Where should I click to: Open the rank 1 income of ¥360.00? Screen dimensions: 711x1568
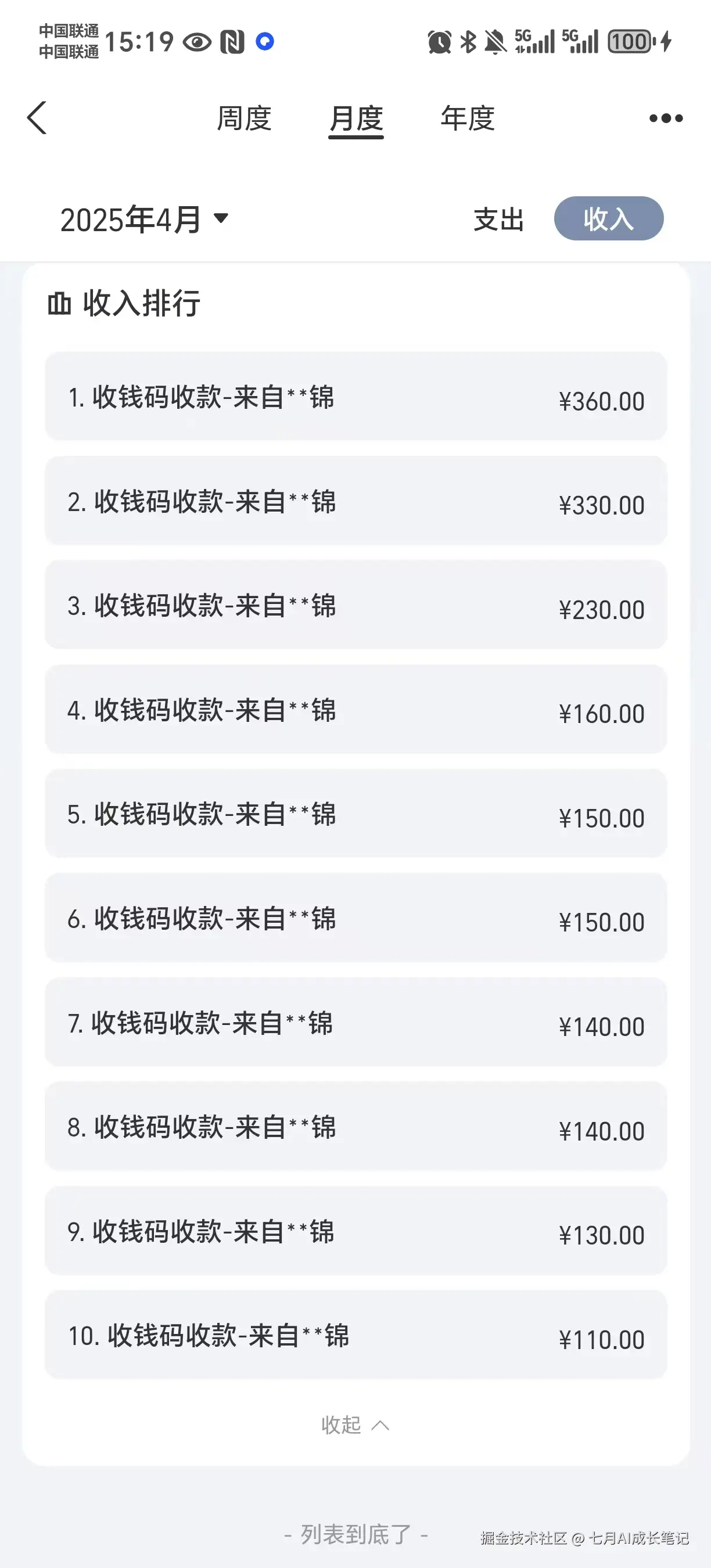coord(355,397)
